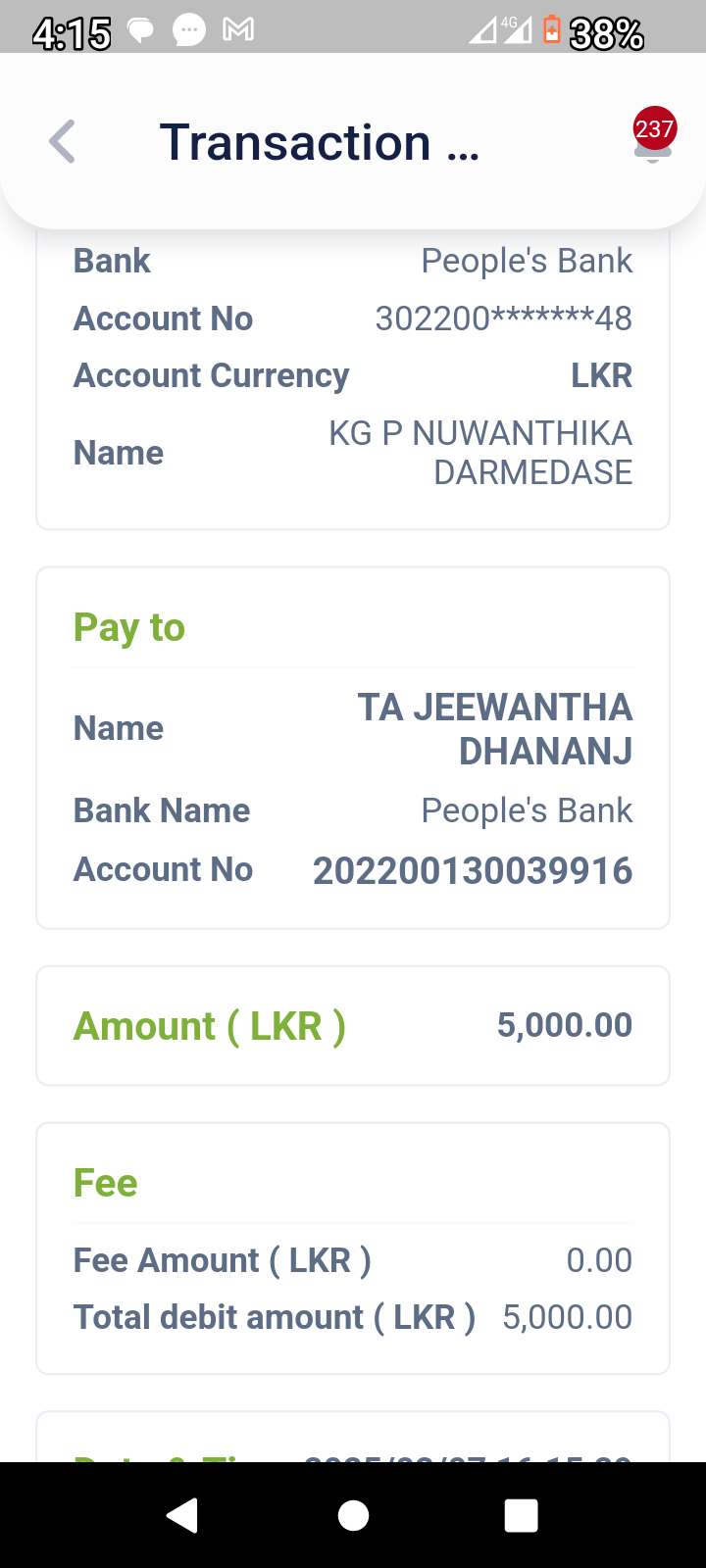The image size is (706, 1568).
Task: Go to the system home screen
Action: coord(353,1515)
